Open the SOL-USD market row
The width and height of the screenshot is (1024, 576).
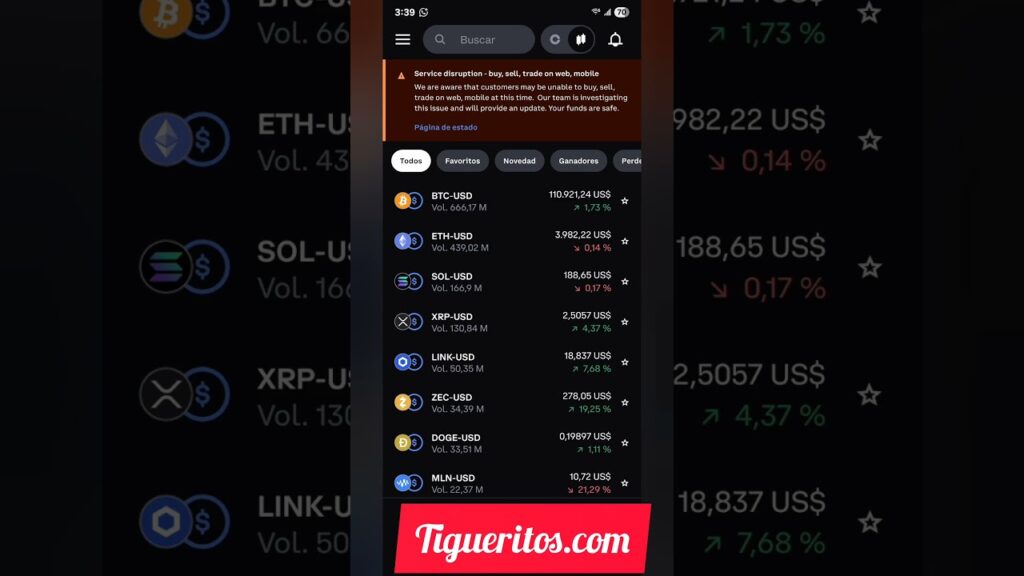[500, 282]
